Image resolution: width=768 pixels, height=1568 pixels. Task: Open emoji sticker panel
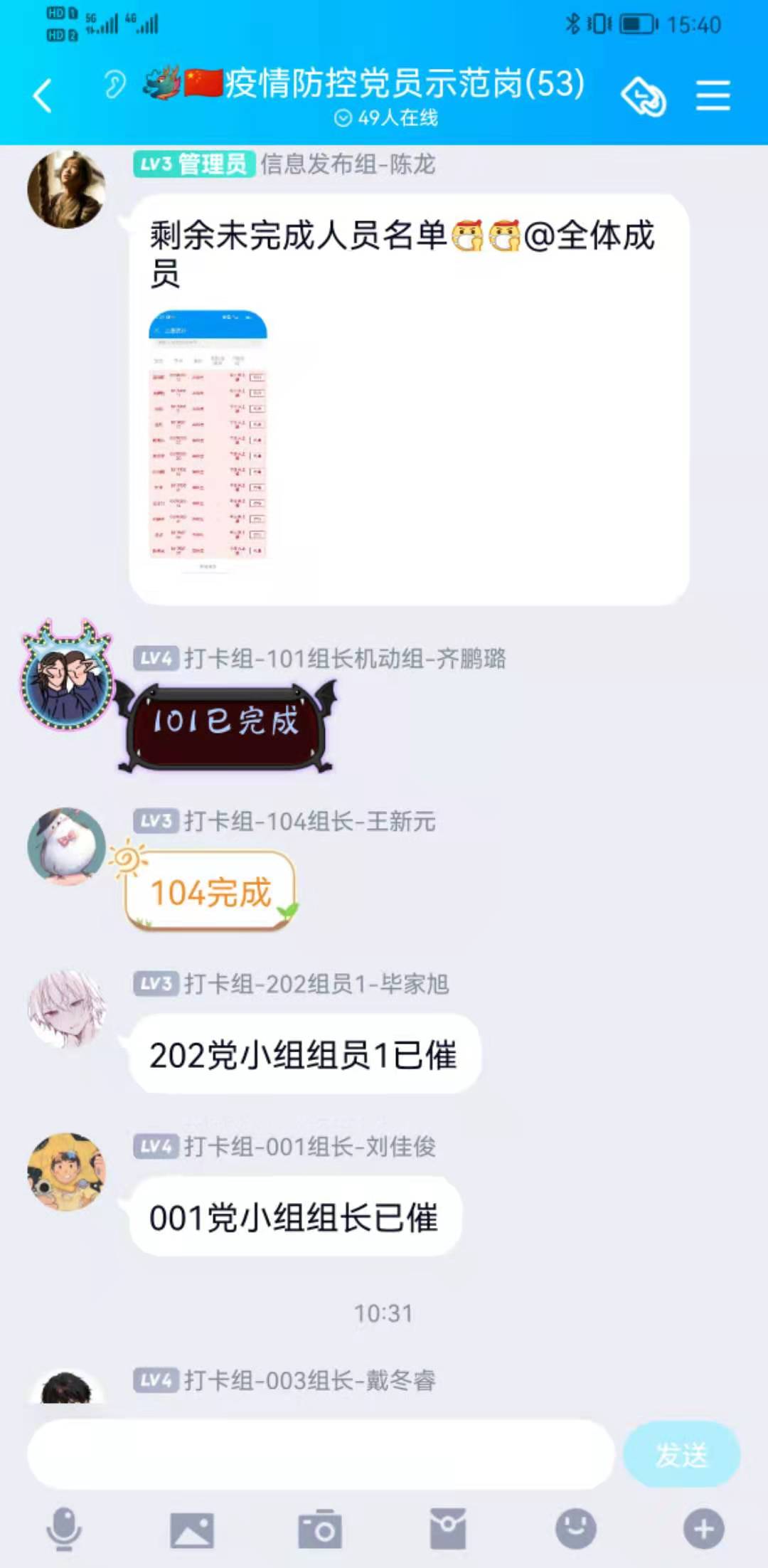click(575, 1530)
